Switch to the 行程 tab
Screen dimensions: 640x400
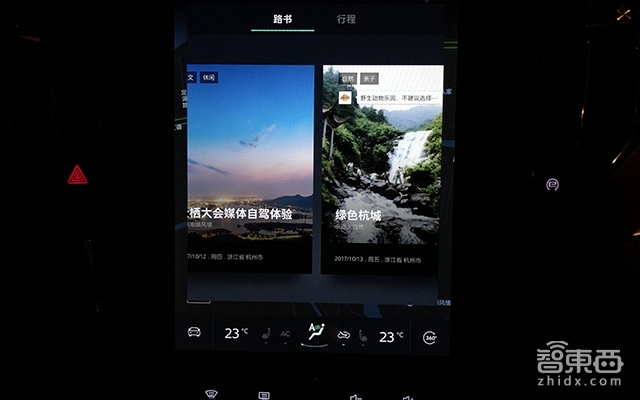pyautogui.click(x=345, y=19)
